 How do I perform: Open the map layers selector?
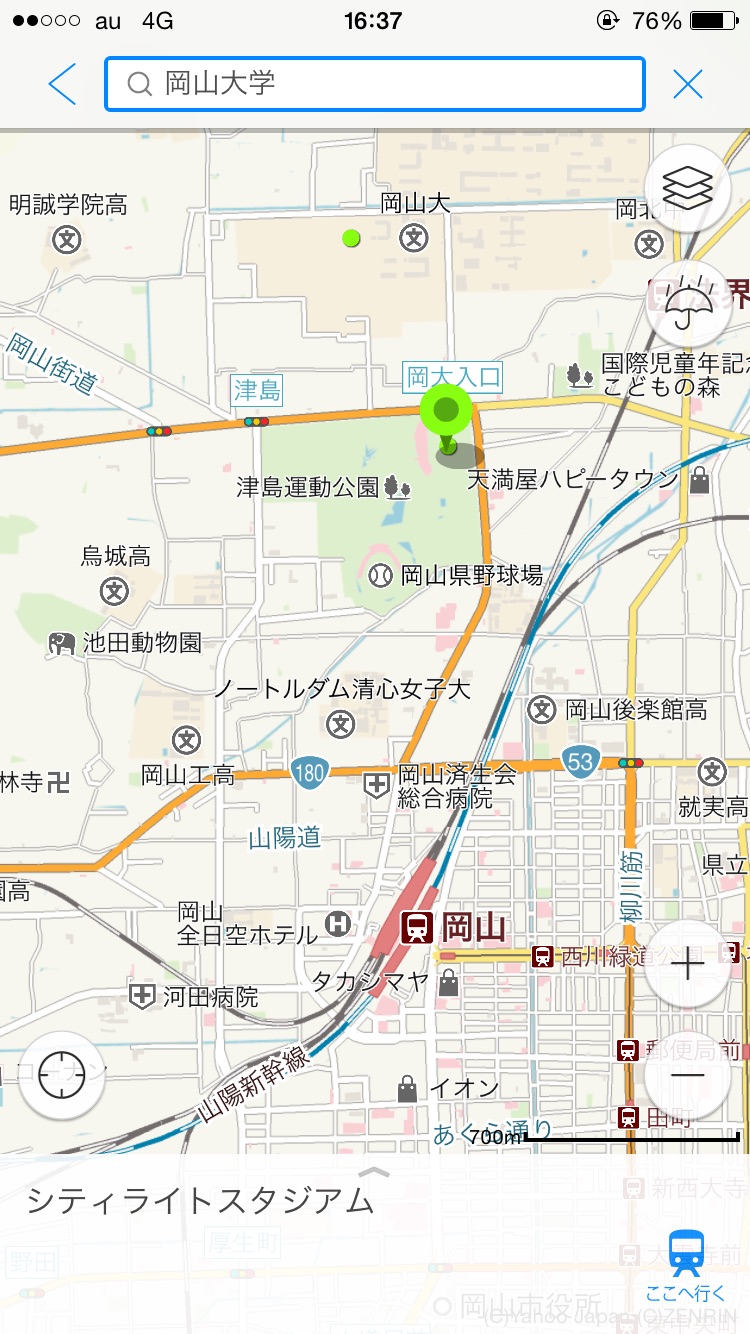click(688, 187)
